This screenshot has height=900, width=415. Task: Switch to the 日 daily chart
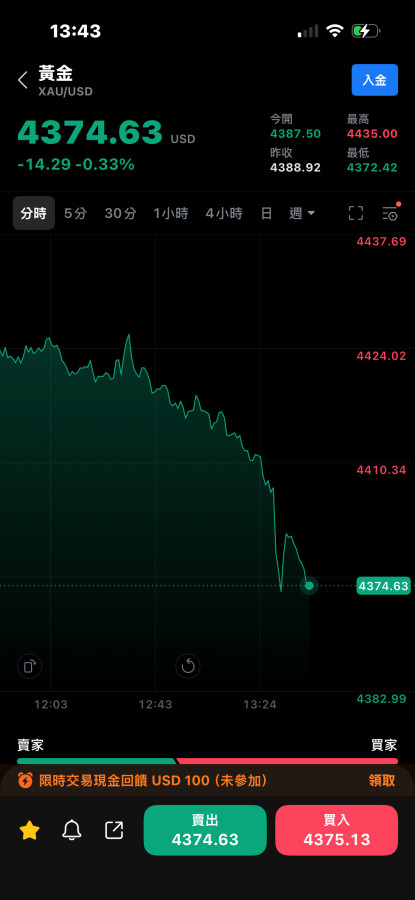point(266,214)
